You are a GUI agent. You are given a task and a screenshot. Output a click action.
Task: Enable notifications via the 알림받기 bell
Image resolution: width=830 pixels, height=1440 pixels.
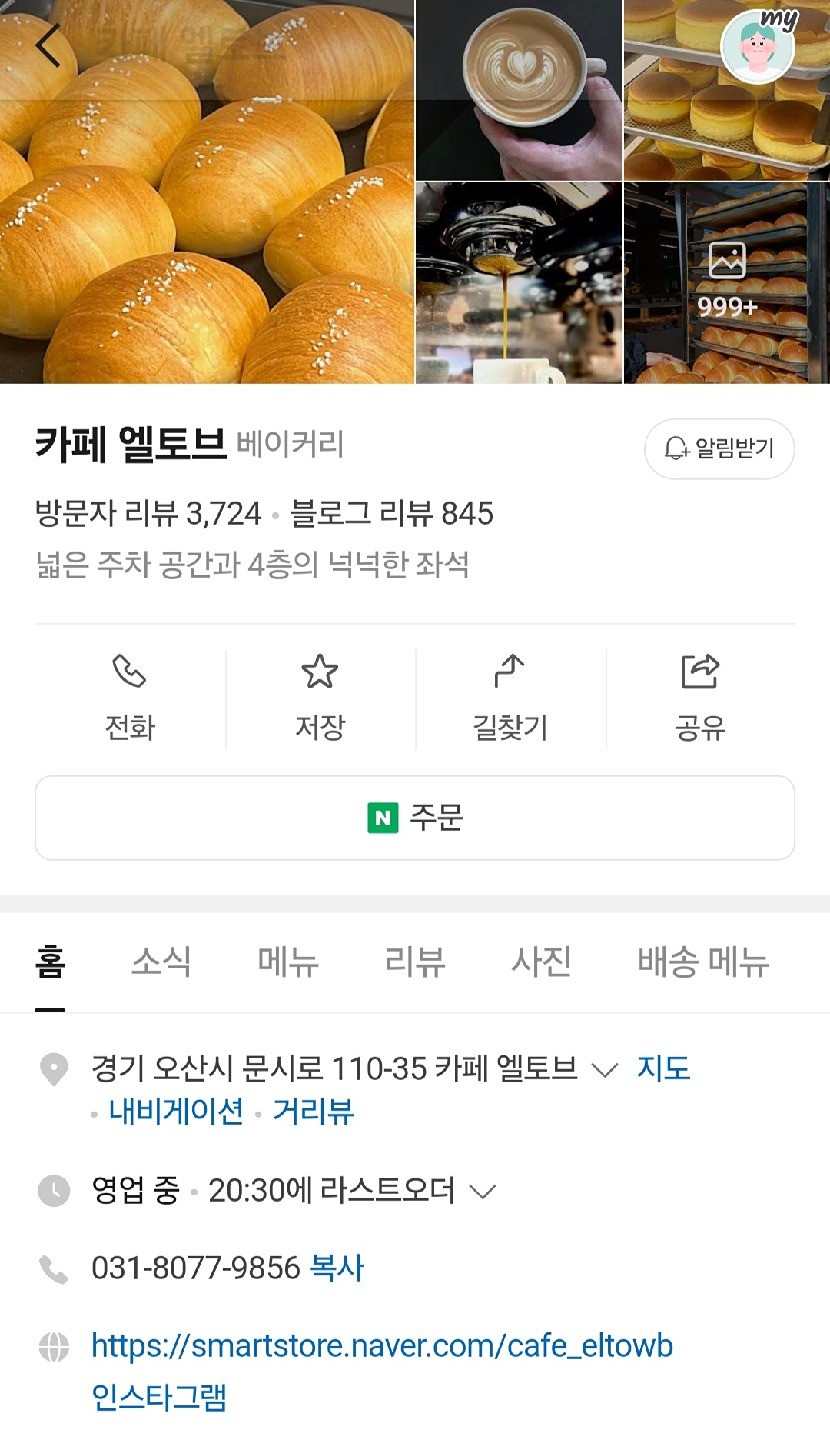(x=719, y=448)
